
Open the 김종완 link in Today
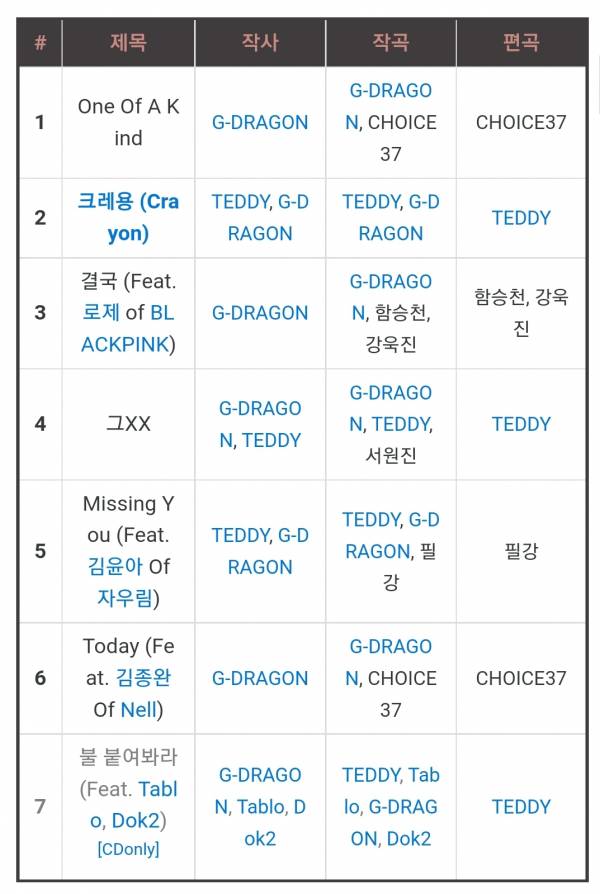pyautogui.click(x=143, y=677)
